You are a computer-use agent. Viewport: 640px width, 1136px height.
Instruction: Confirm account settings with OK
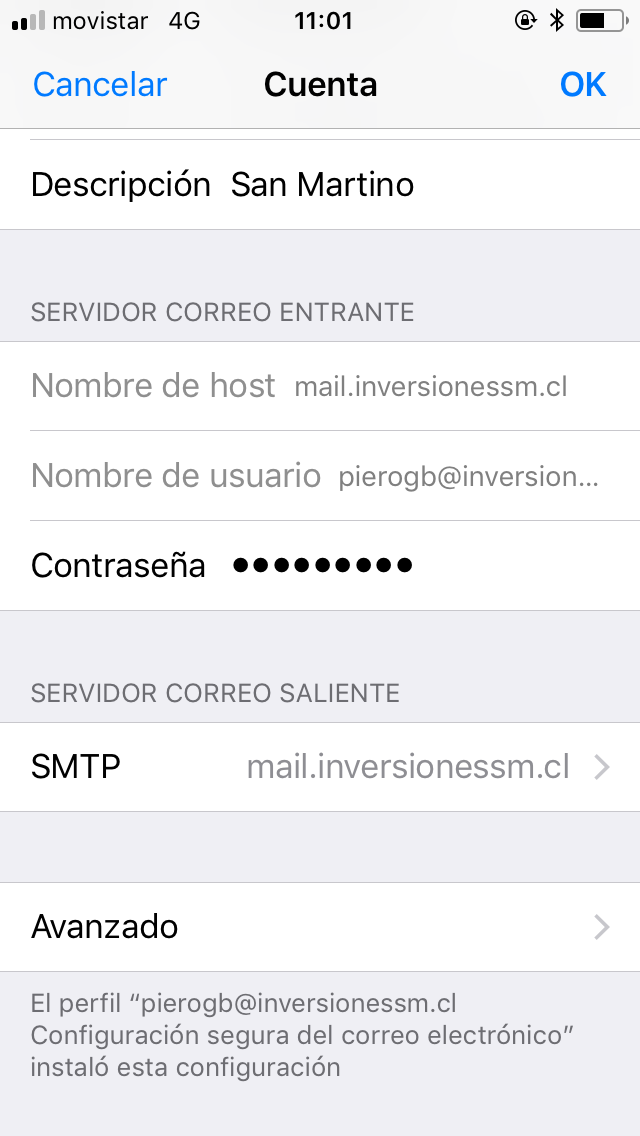tap(583, 85)
